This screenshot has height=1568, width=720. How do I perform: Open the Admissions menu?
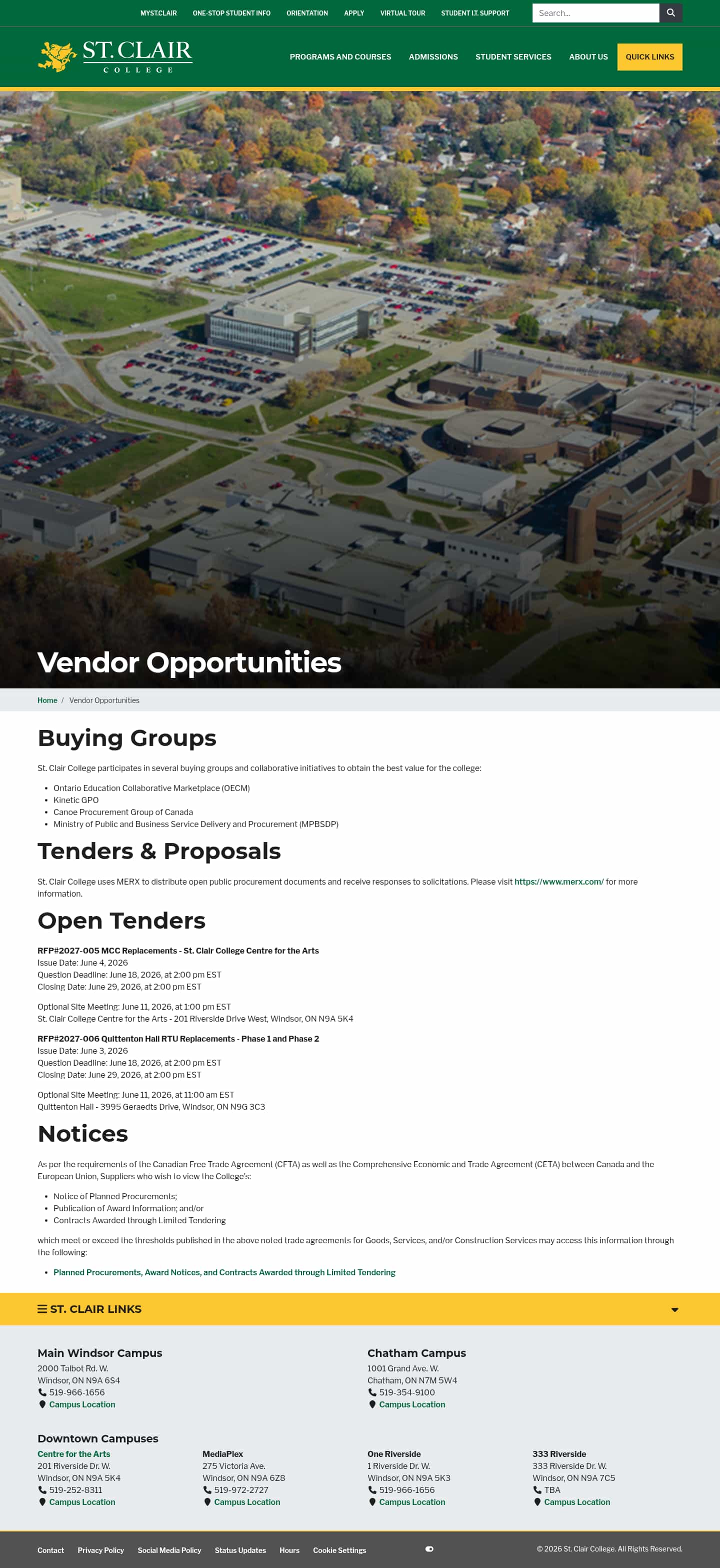pos(433,57)
